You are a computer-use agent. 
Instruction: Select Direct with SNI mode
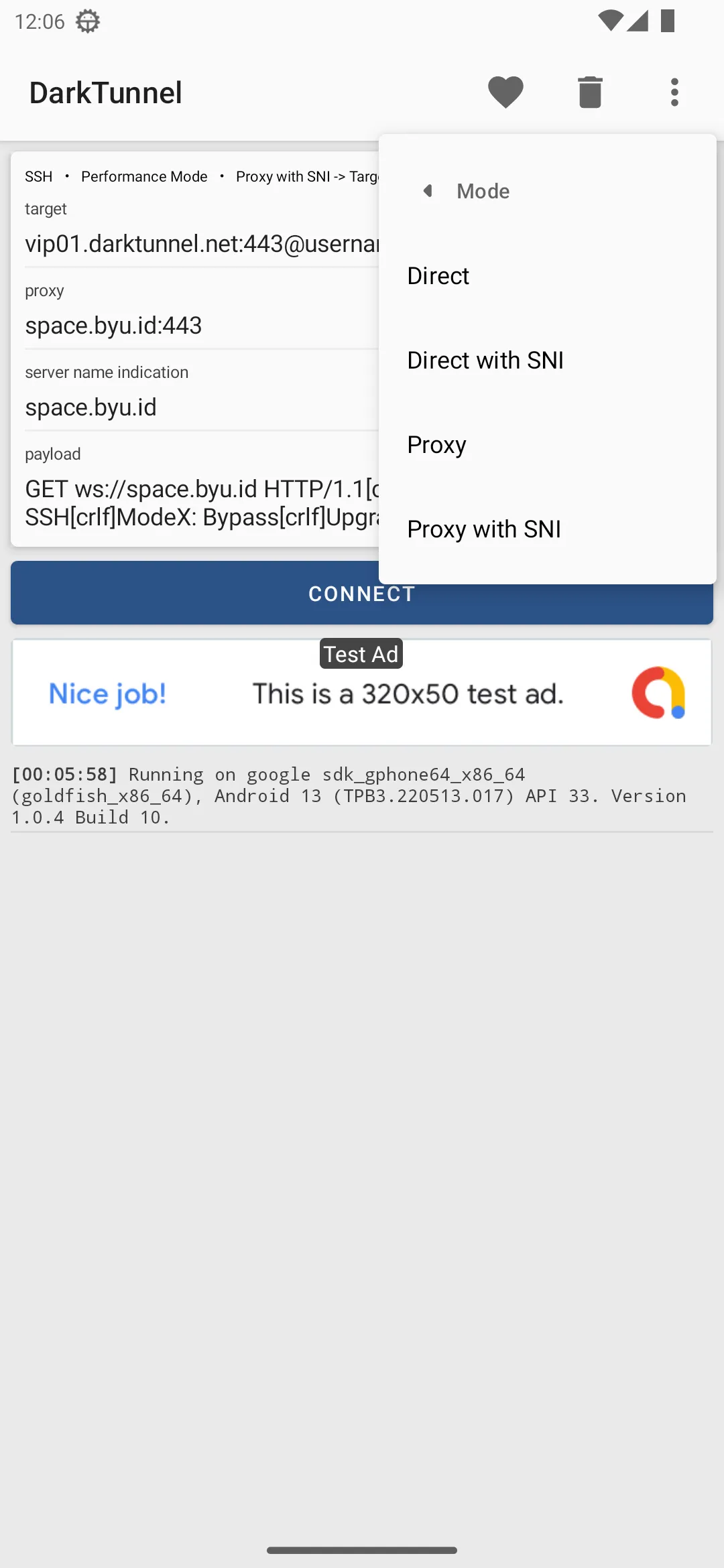pyautogui.click(x=485, y=360)
